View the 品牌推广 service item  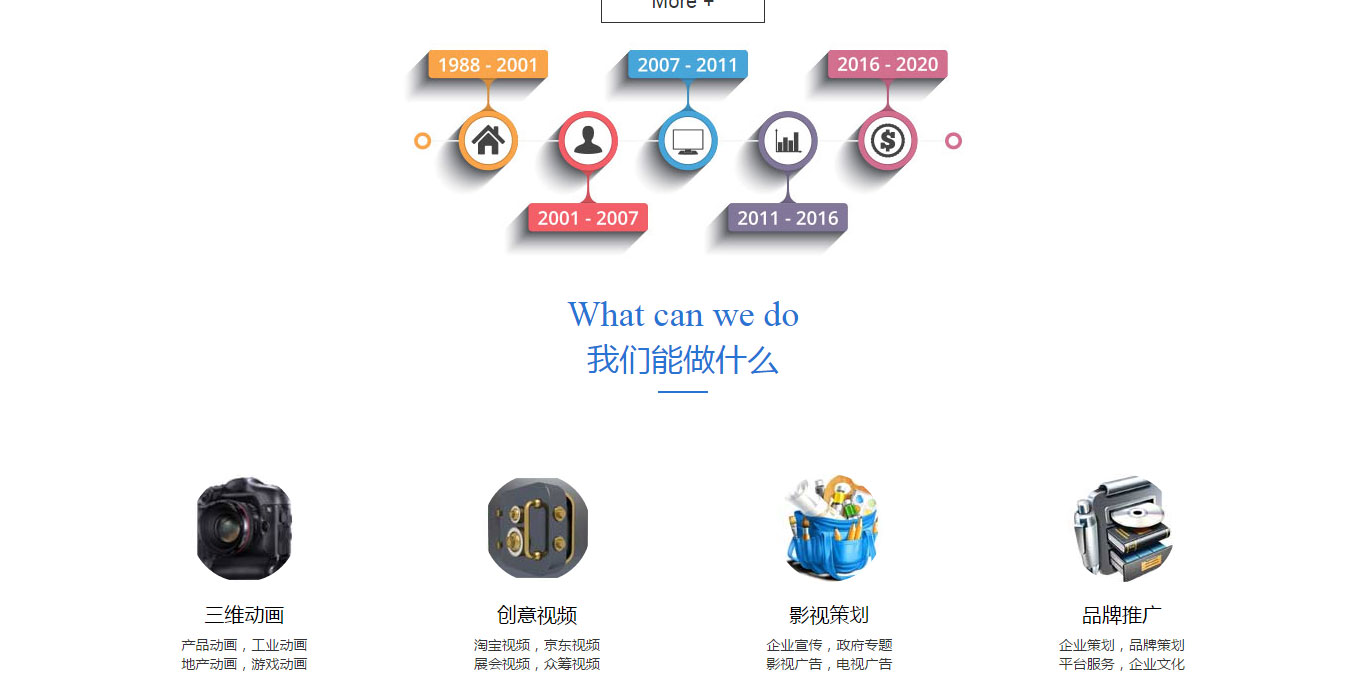(x=1121, y=614)
